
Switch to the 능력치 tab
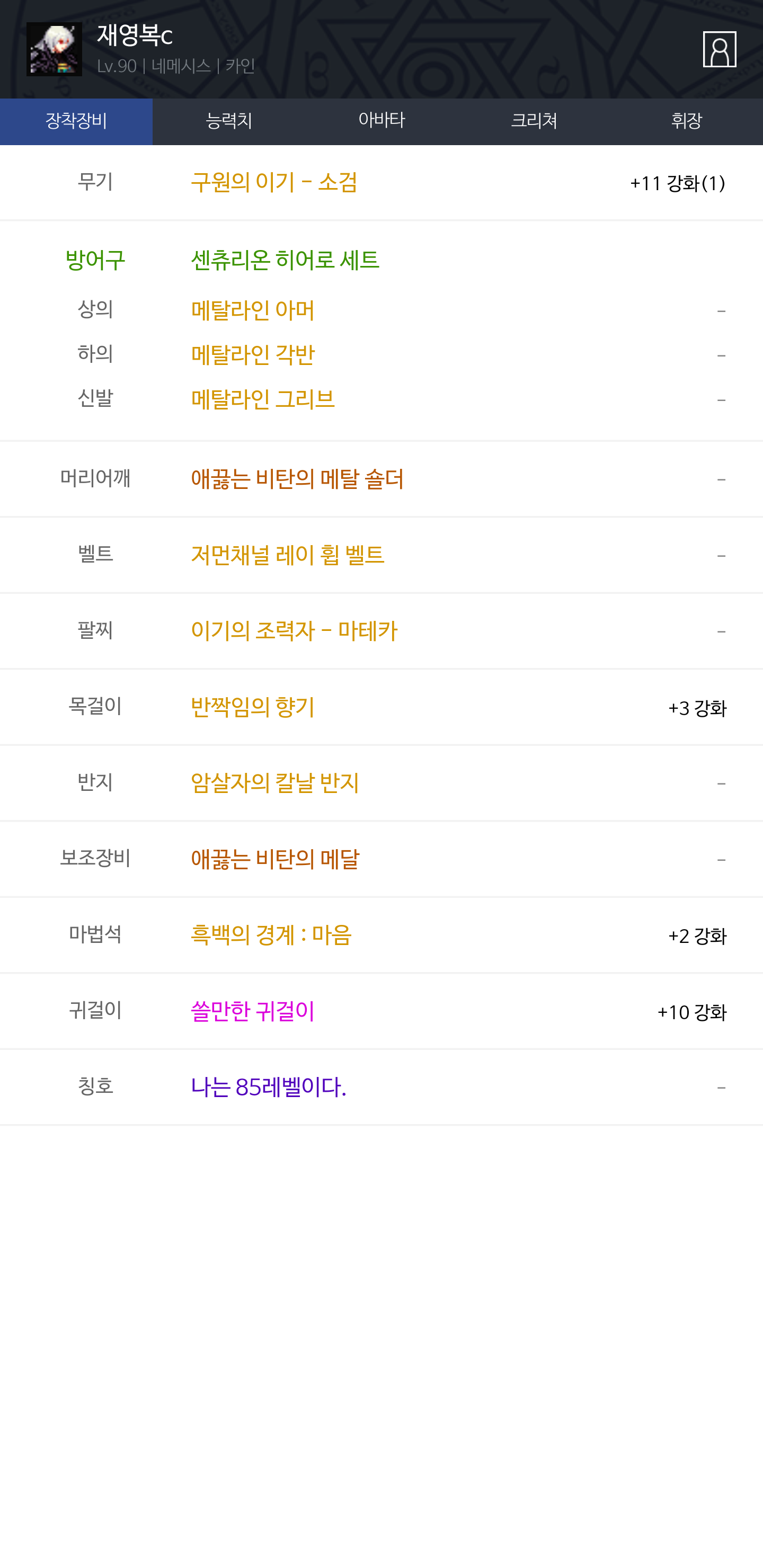tap(229, 121)
